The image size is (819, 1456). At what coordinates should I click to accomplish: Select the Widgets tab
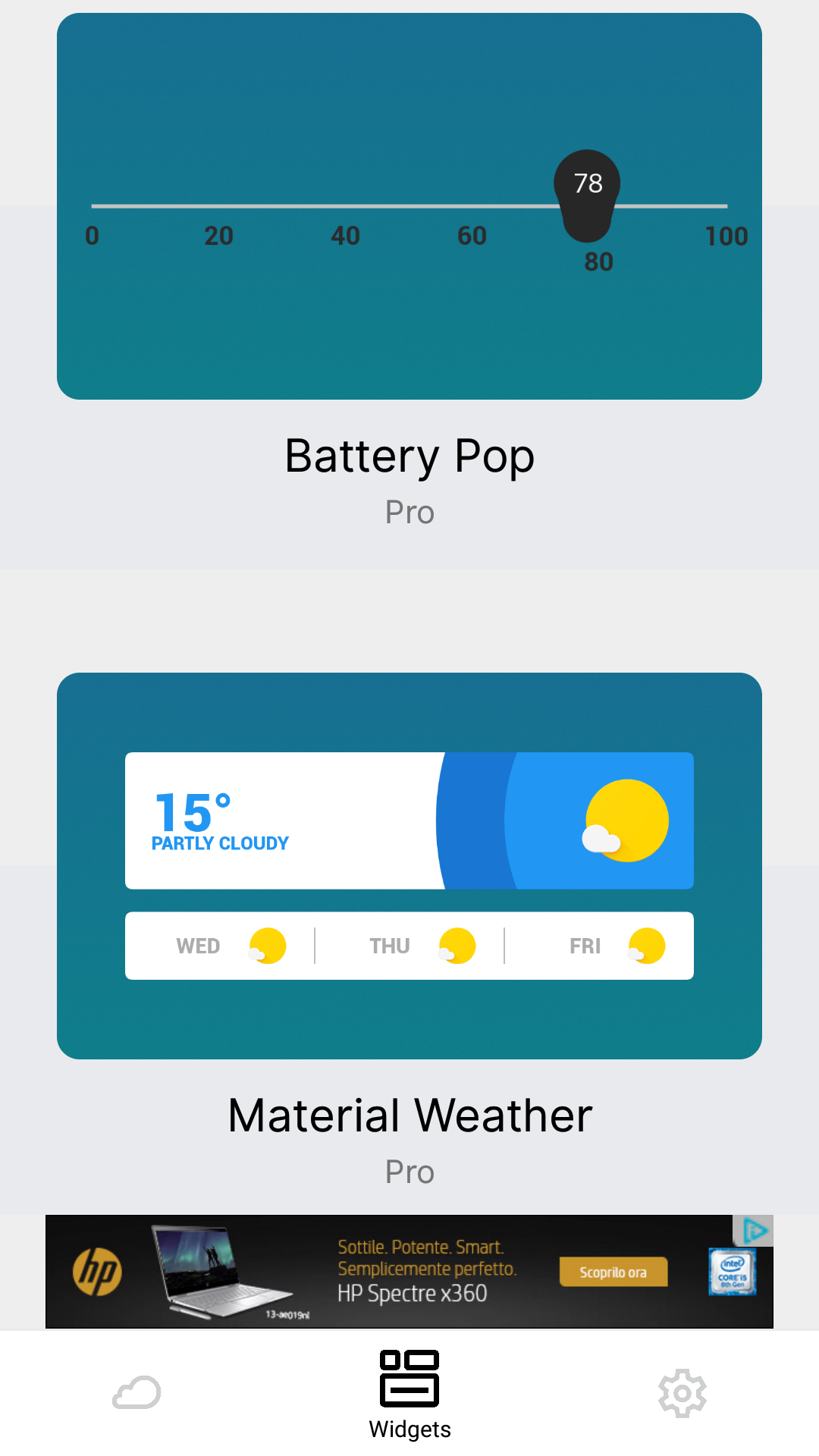pos(409,1394)
